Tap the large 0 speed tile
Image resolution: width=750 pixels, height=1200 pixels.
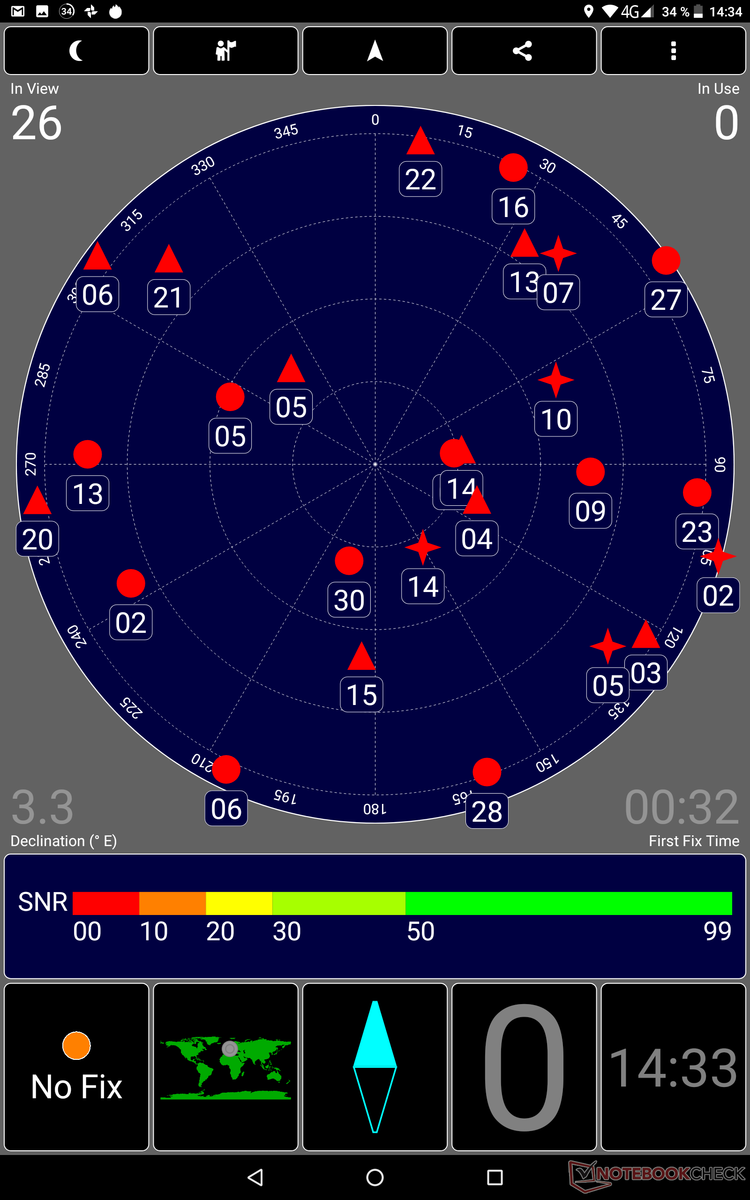click(x=523, y=1067)
